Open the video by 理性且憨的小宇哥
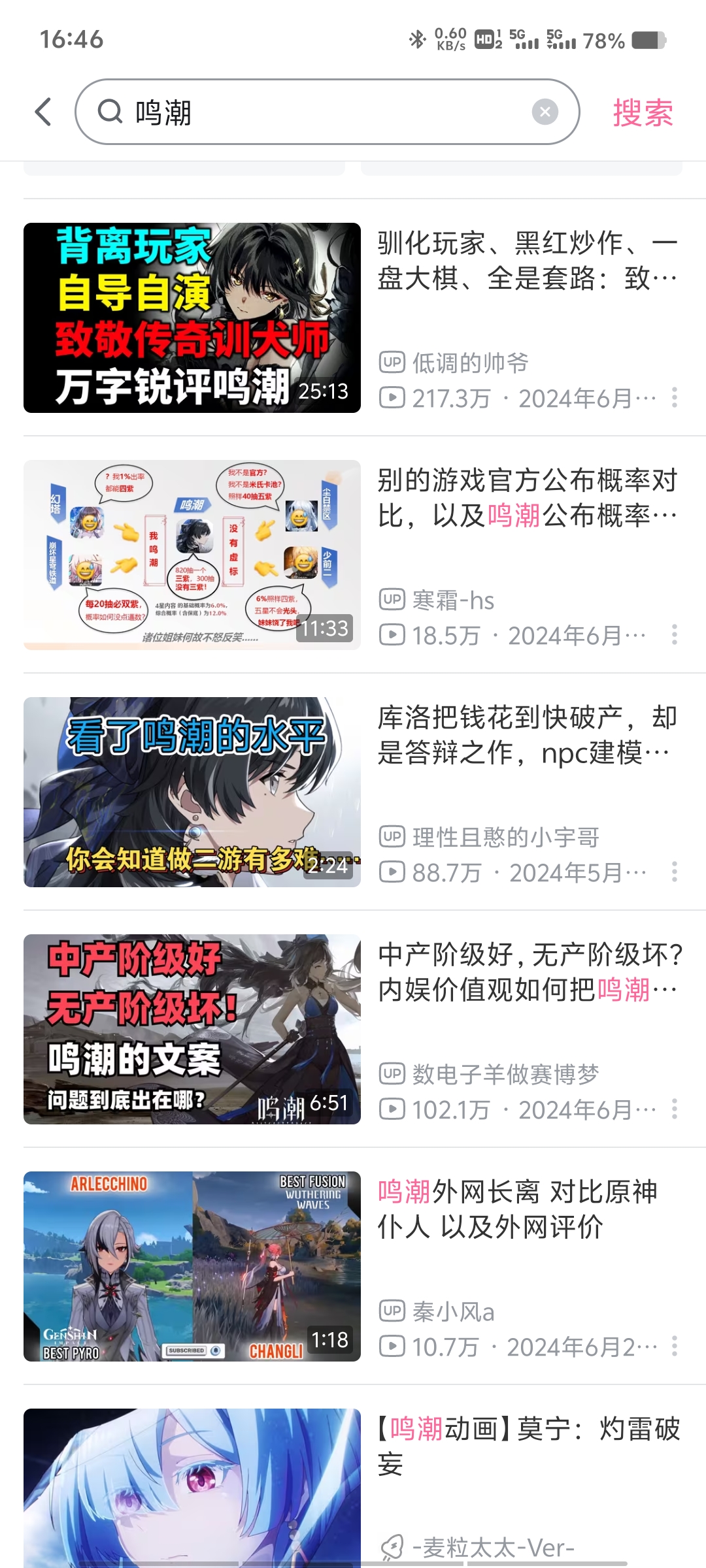Viewport: 706px width, 1568px height. point(353,792)
